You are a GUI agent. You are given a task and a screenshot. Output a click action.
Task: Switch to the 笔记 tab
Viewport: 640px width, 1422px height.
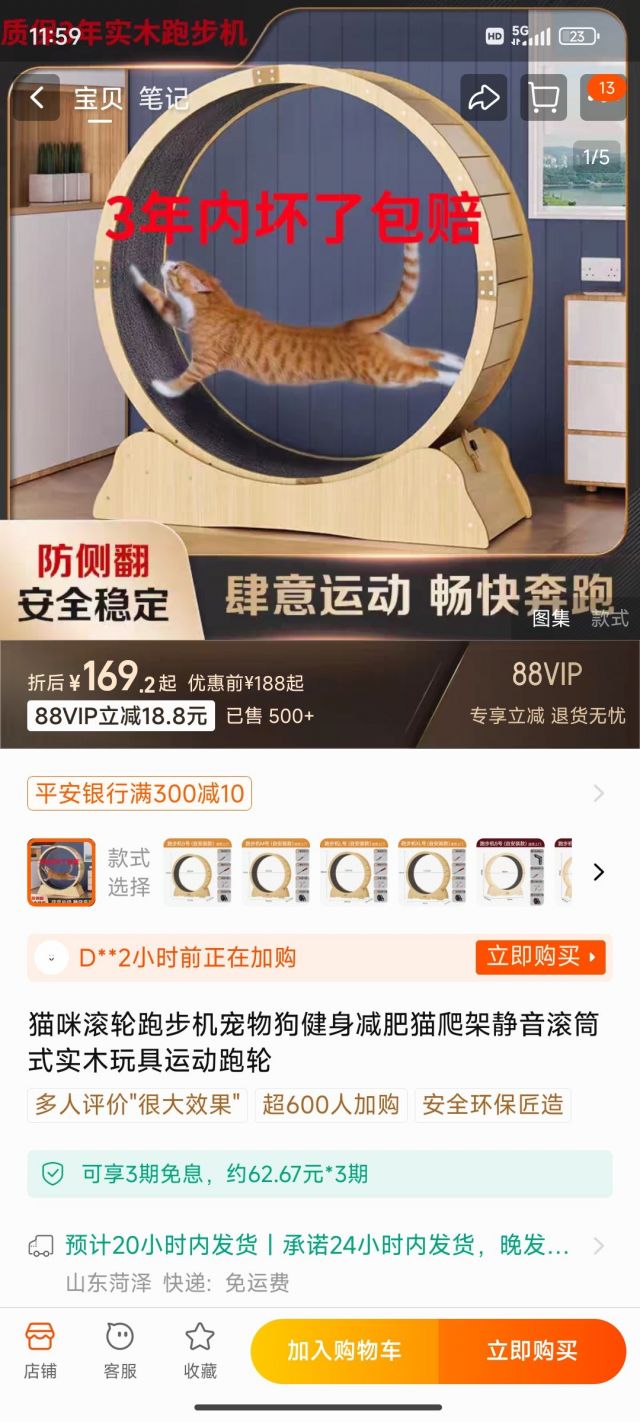163,98
